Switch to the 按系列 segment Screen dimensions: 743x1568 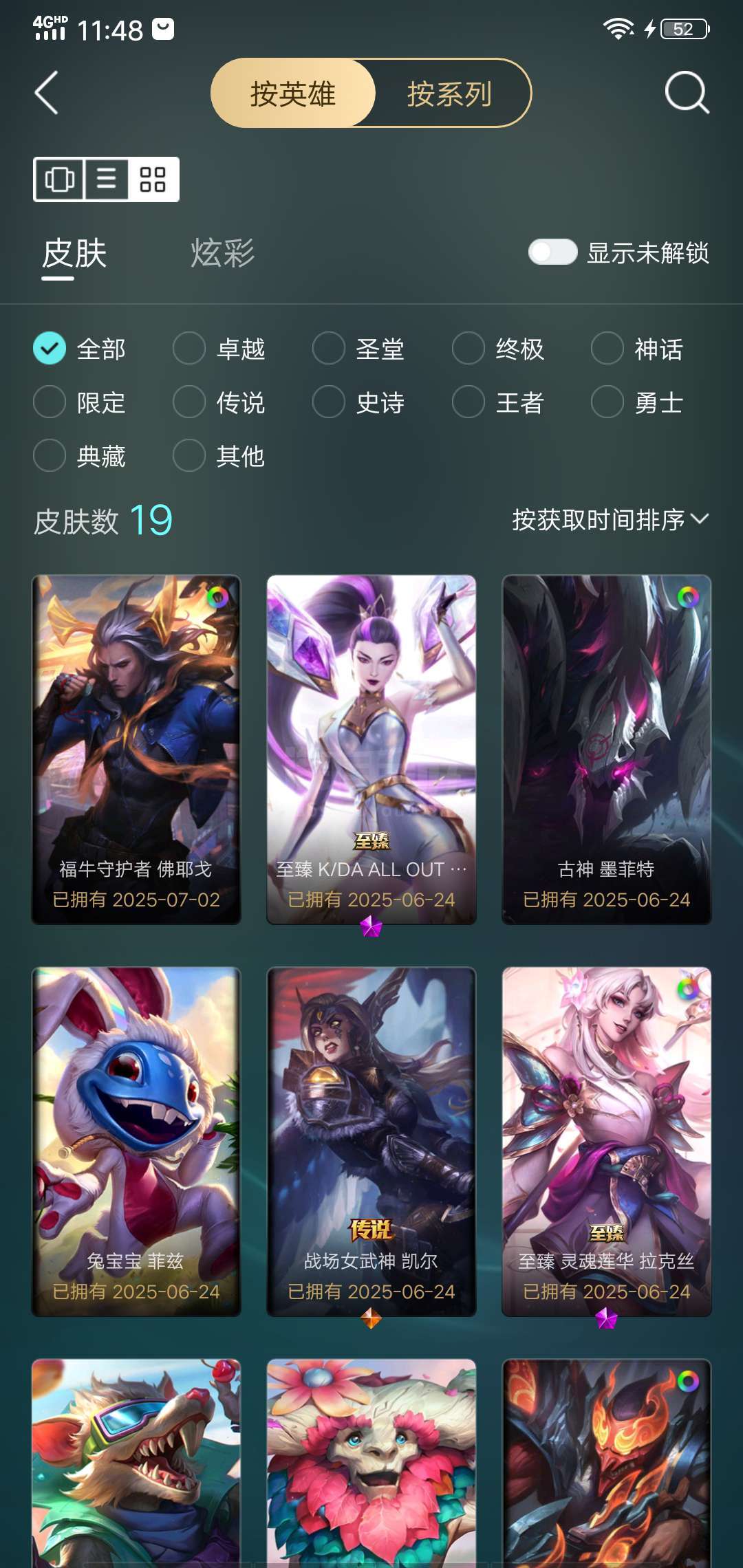(x=450, y=94)
